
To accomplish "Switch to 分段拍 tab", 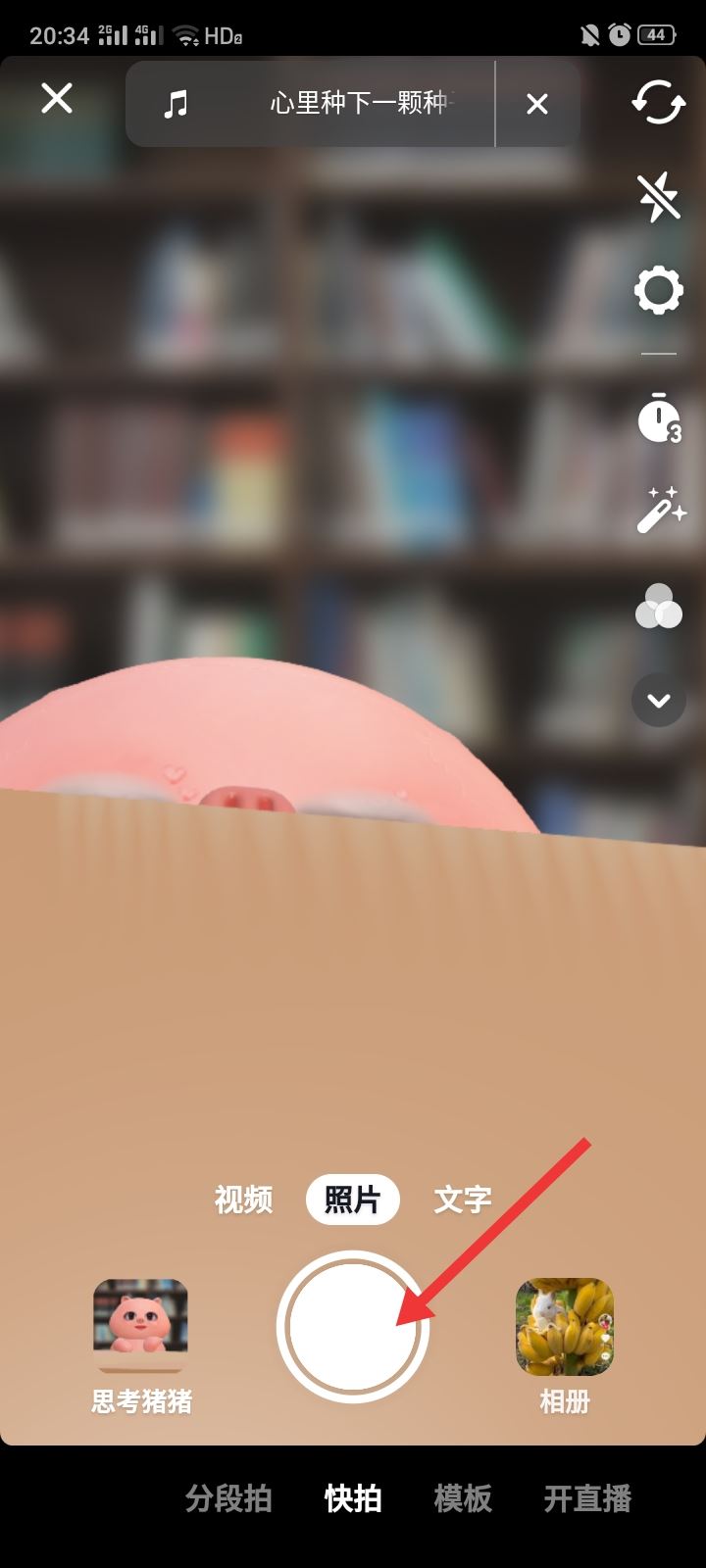I will [228, 1498].
